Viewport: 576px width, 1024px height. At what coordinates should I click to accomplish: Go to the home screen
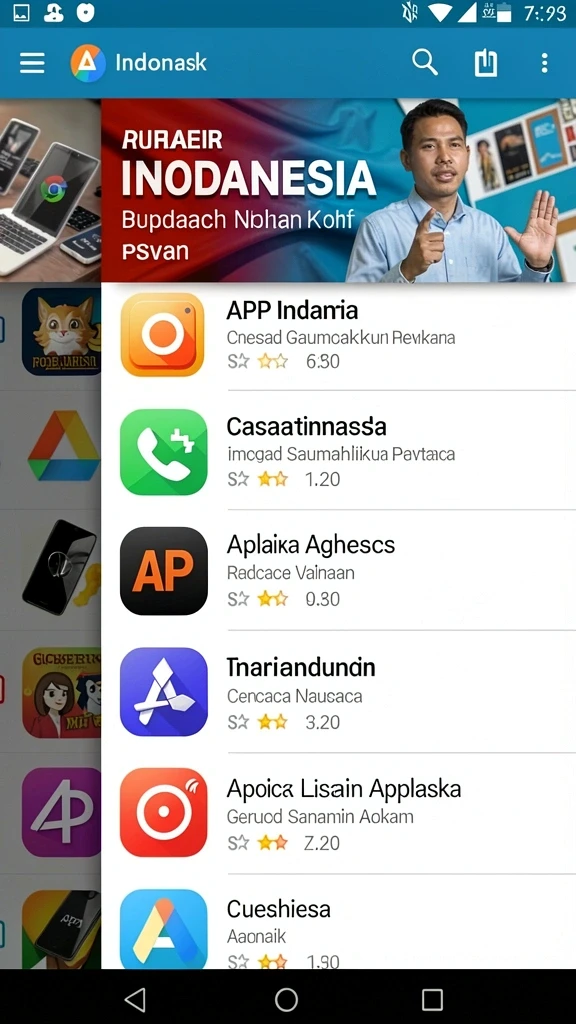286,999
